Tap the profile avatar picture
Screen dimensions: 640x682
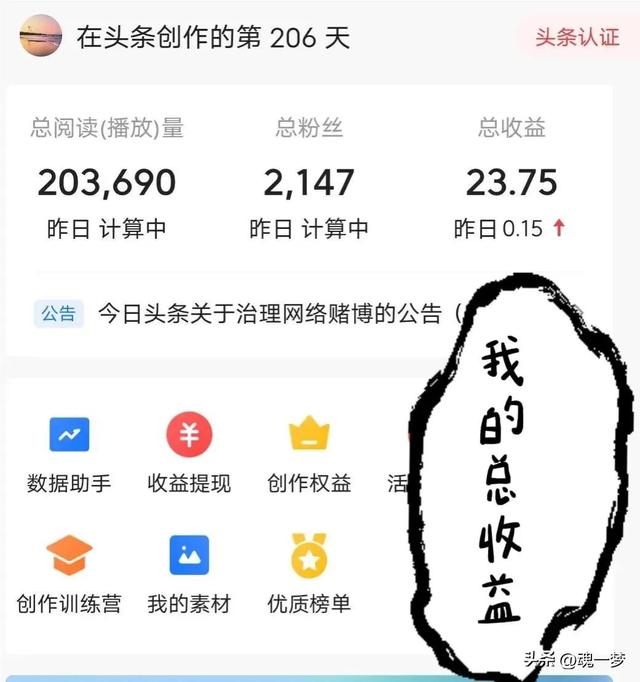(x=40, y=36)
